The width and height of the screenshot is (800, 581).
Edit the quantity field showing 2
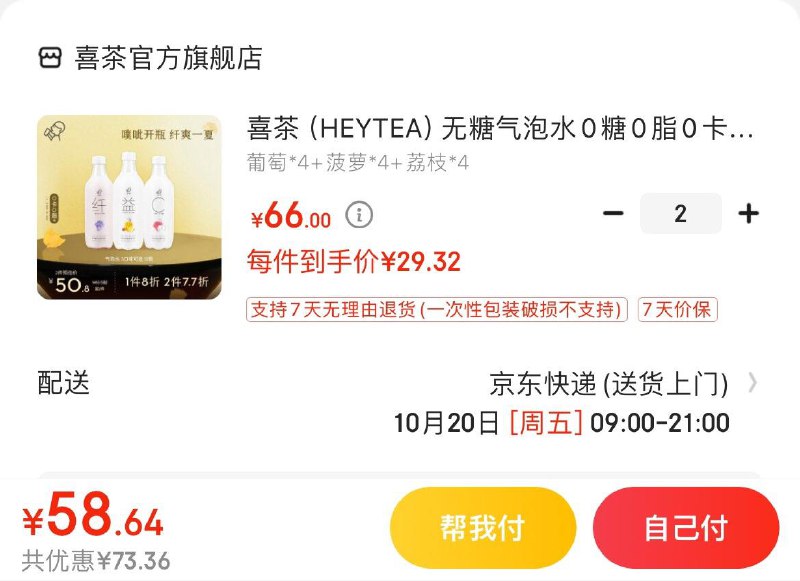pos(680,213)
